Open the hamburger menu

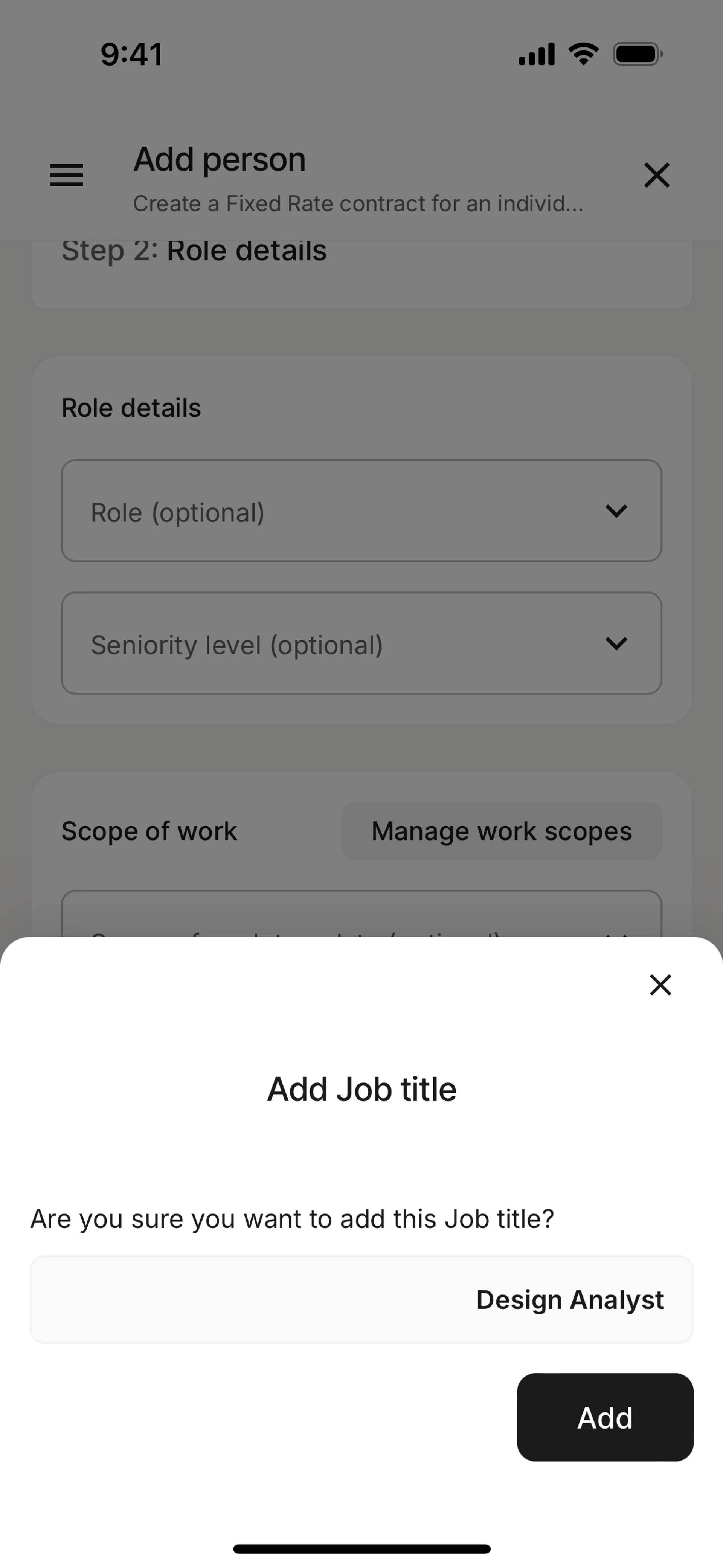[x=66, y=175]
